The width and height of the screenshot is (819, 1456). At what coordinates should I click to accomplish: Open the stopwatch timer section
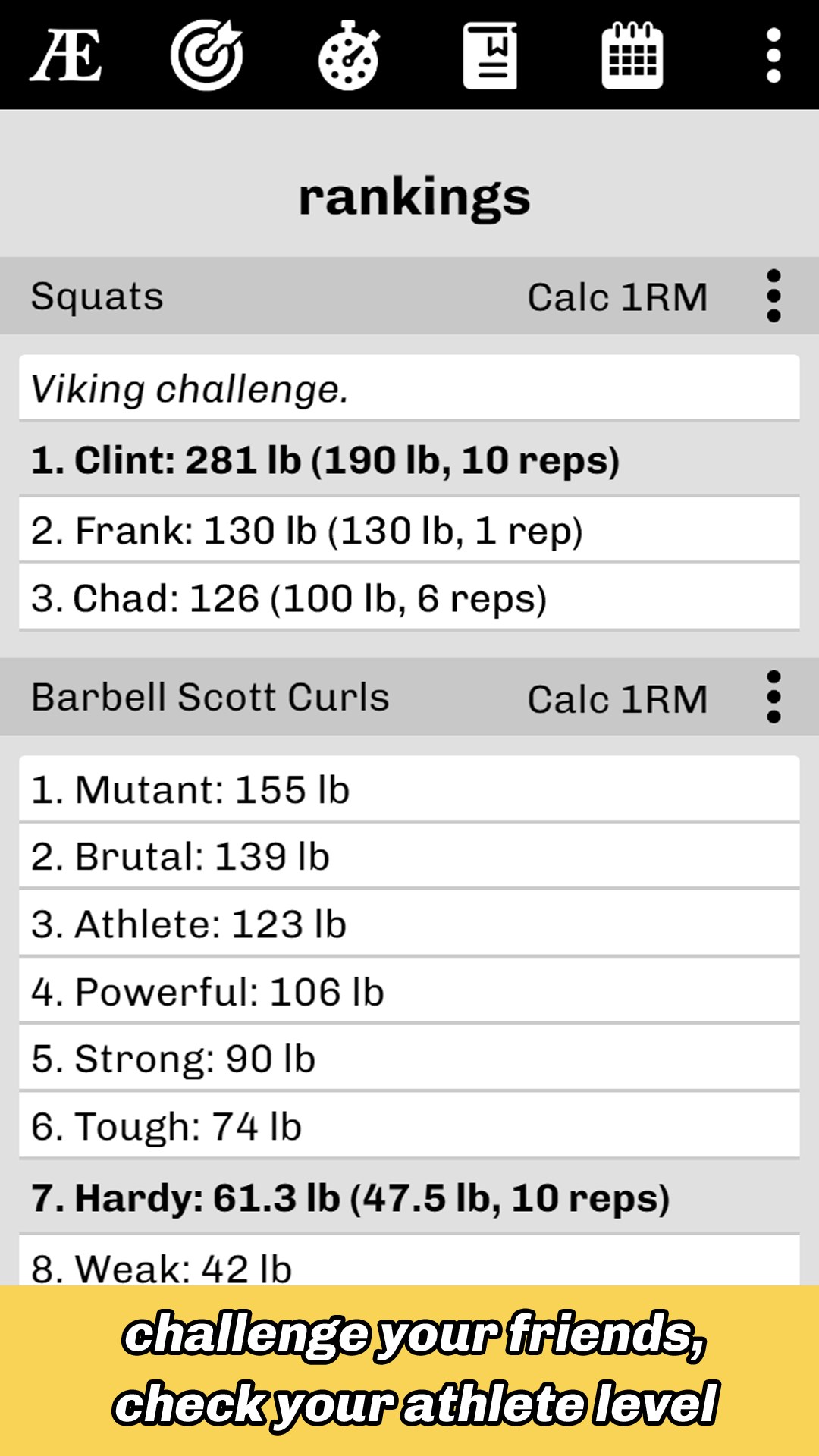pos(348,55)
